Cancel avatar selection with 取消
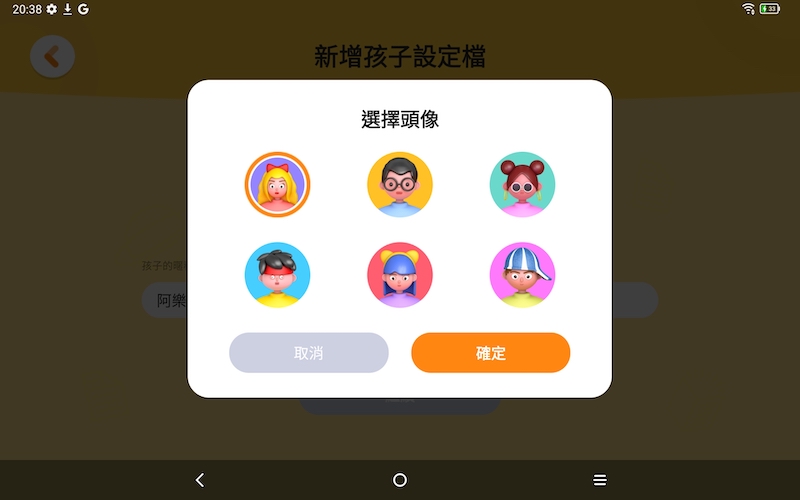 [308, 353]
